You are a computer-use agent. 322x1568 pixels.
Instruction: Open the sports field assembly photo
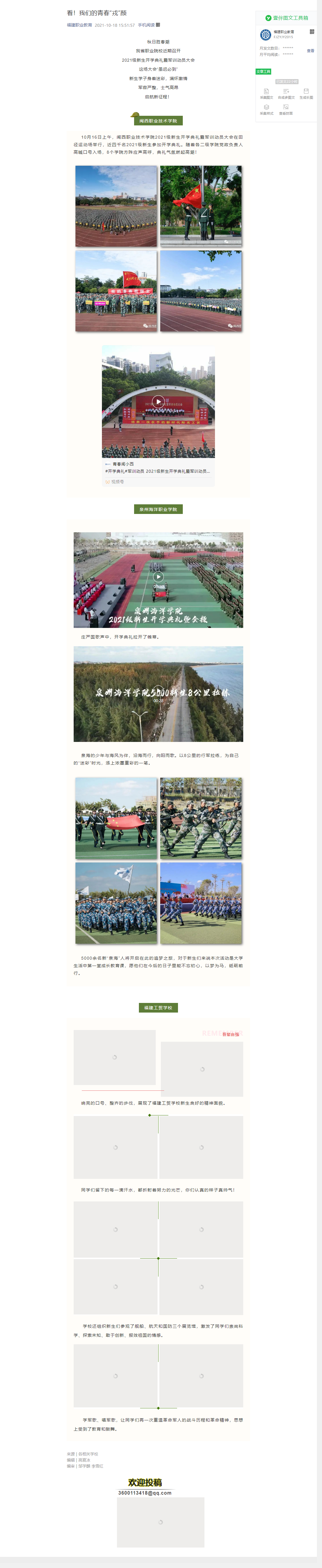tap(116, 205)
